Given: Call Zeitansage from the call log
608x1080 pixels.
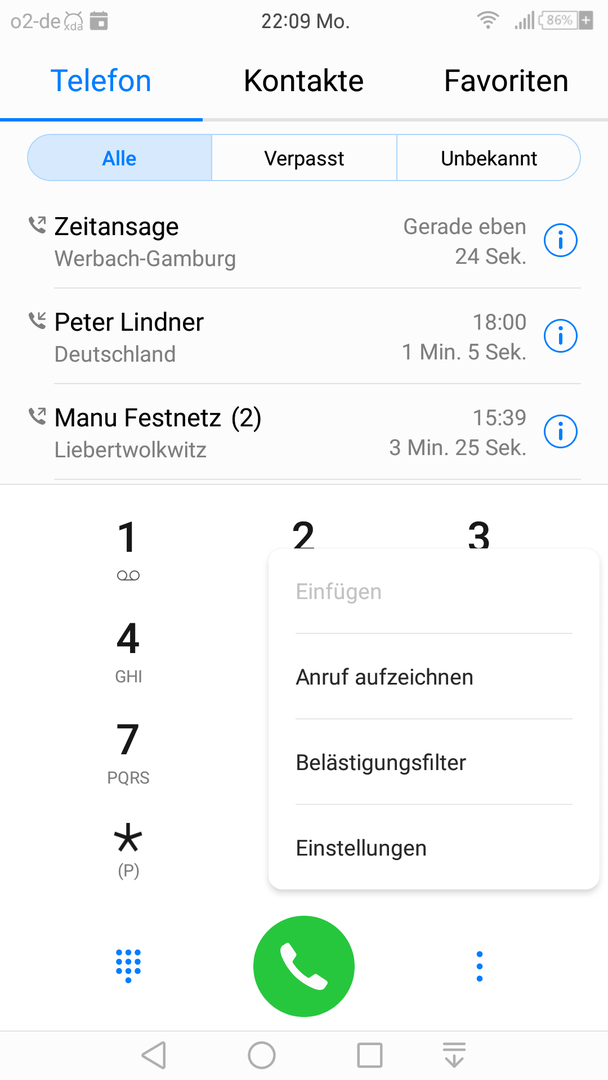Looking at the screenshot, I should point(275,241).
